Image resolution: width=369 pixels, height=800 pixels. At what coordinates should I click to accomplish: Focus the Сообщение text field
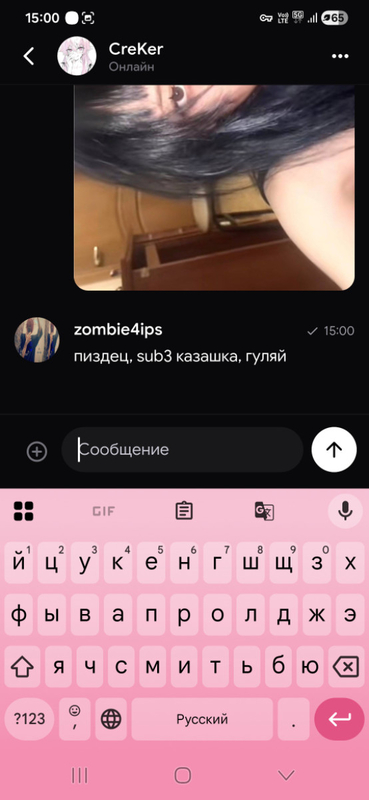[x=182, y=449]
